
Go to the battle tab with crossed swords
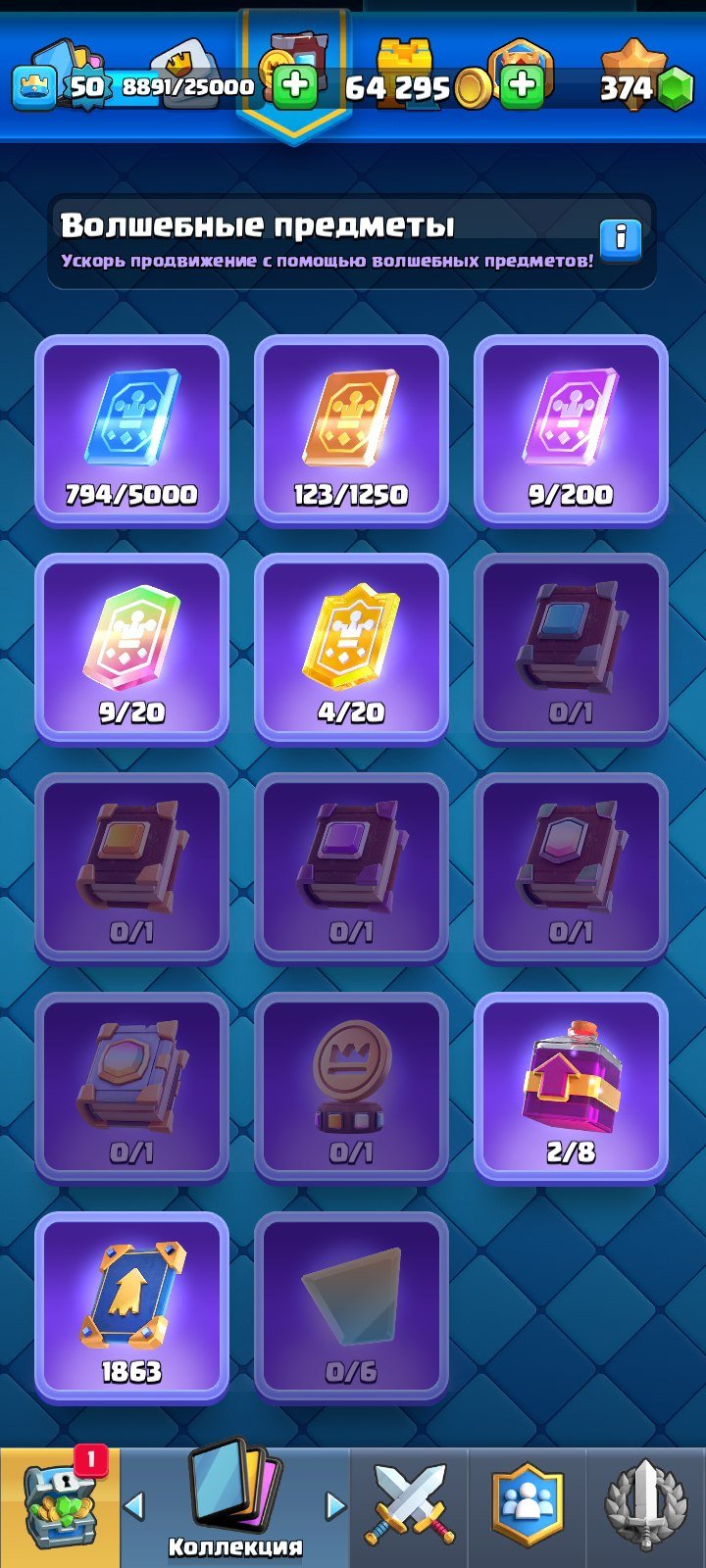click(409, 1507)
